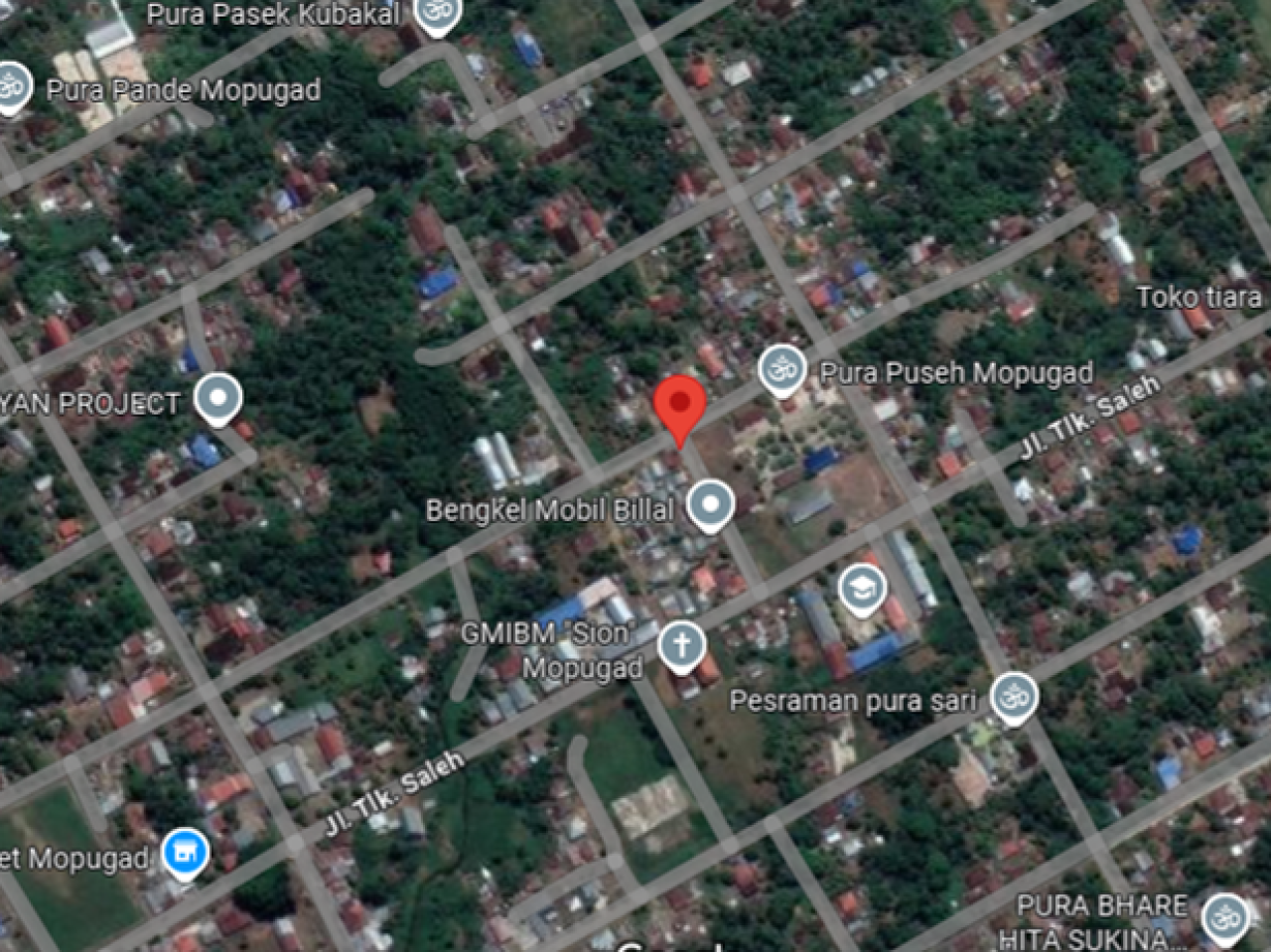Open the GMIBM 'Sion' Mopugad church marker
Viewport: 1271px width, 952px height.
point(681,645)
